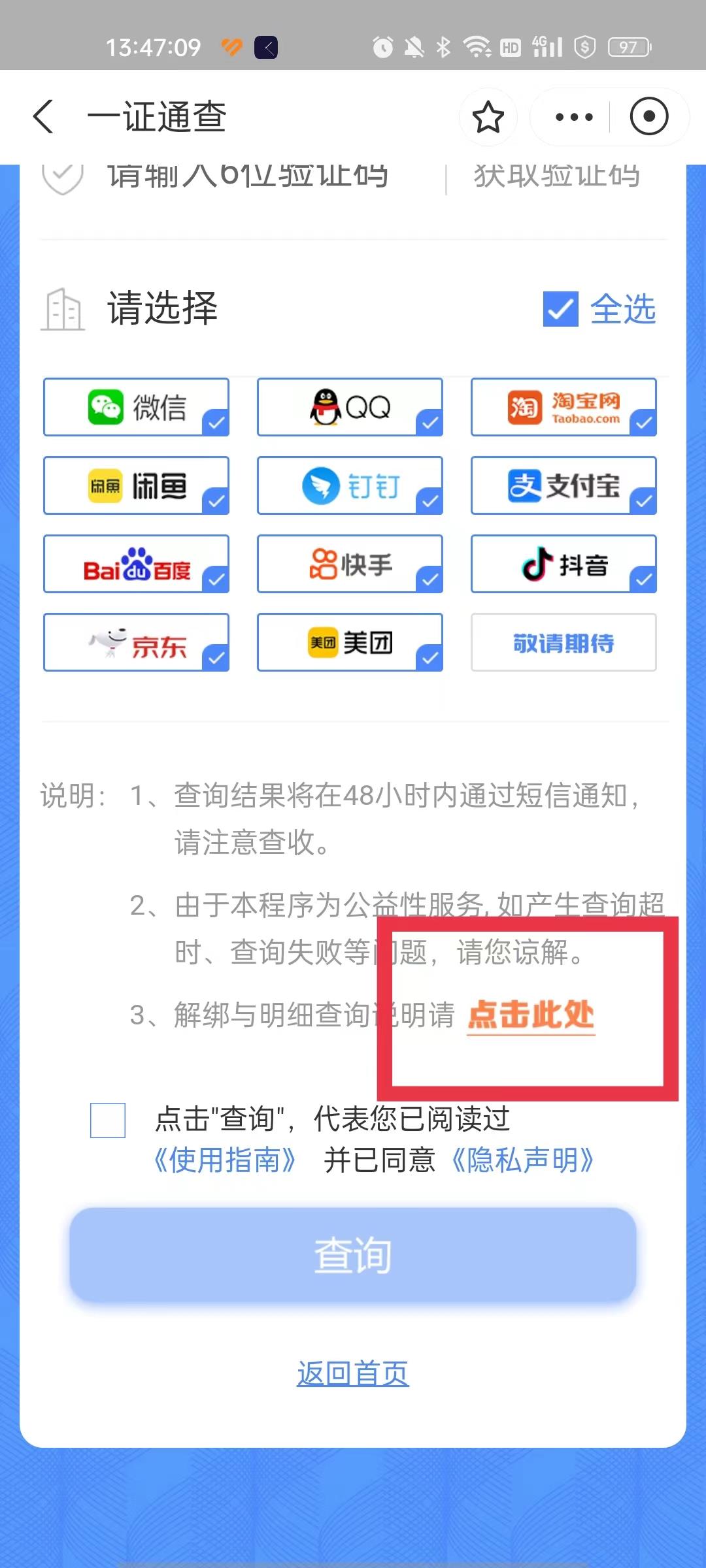The image size is (706, 1568).
Task: Tap the 查询 query button
Action: (353, 1254)
